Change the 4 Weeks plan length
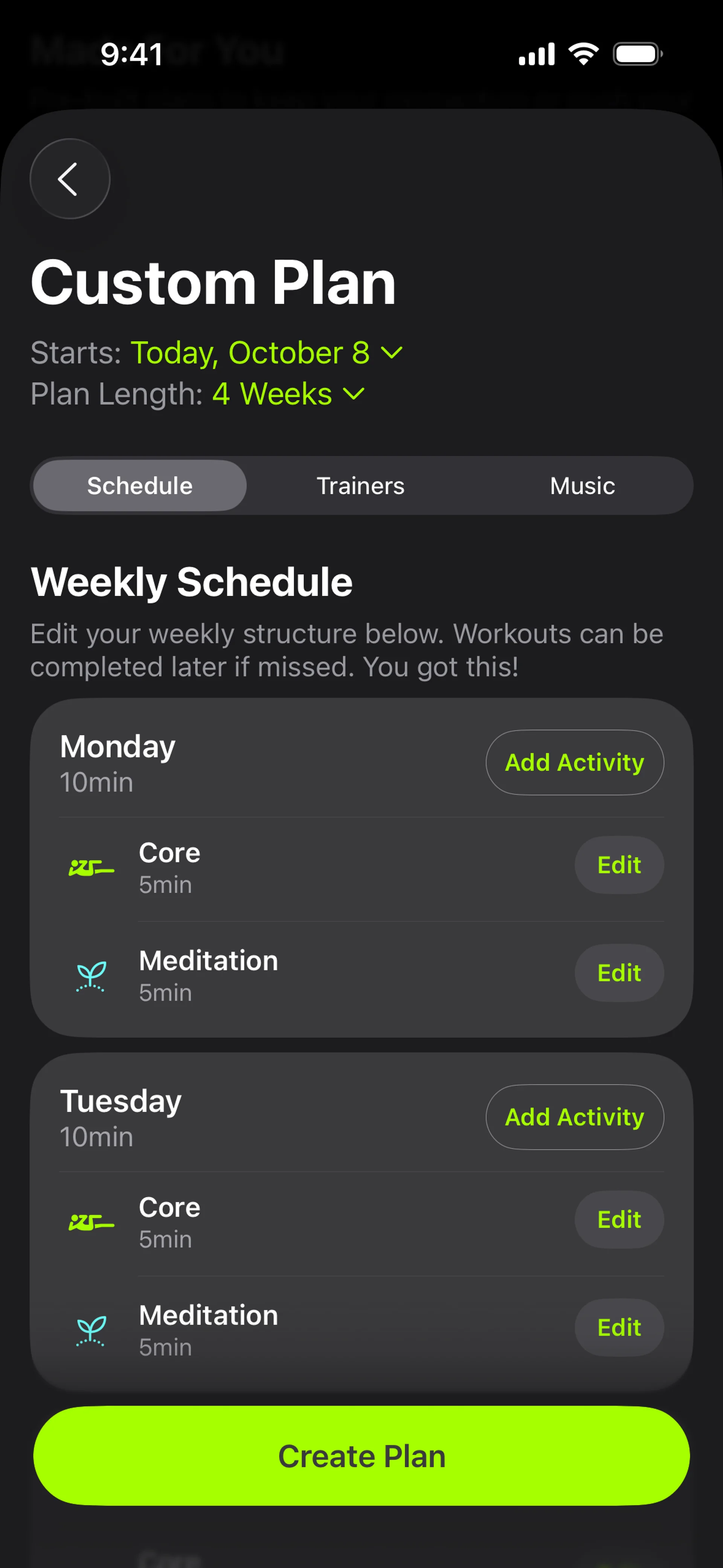This screenshot has width=723, height=1568. [287, 394]
